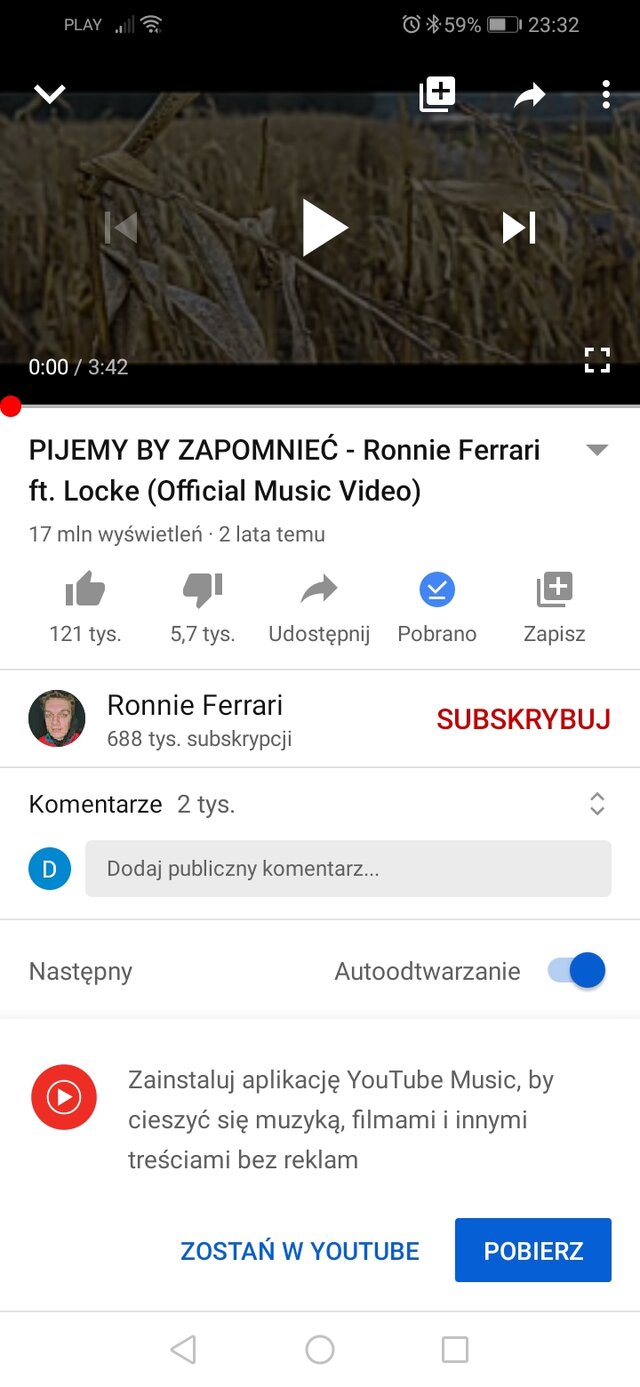
Task: Tap POBIERZ to install YouTube Music
Action: click(532, 1250)
